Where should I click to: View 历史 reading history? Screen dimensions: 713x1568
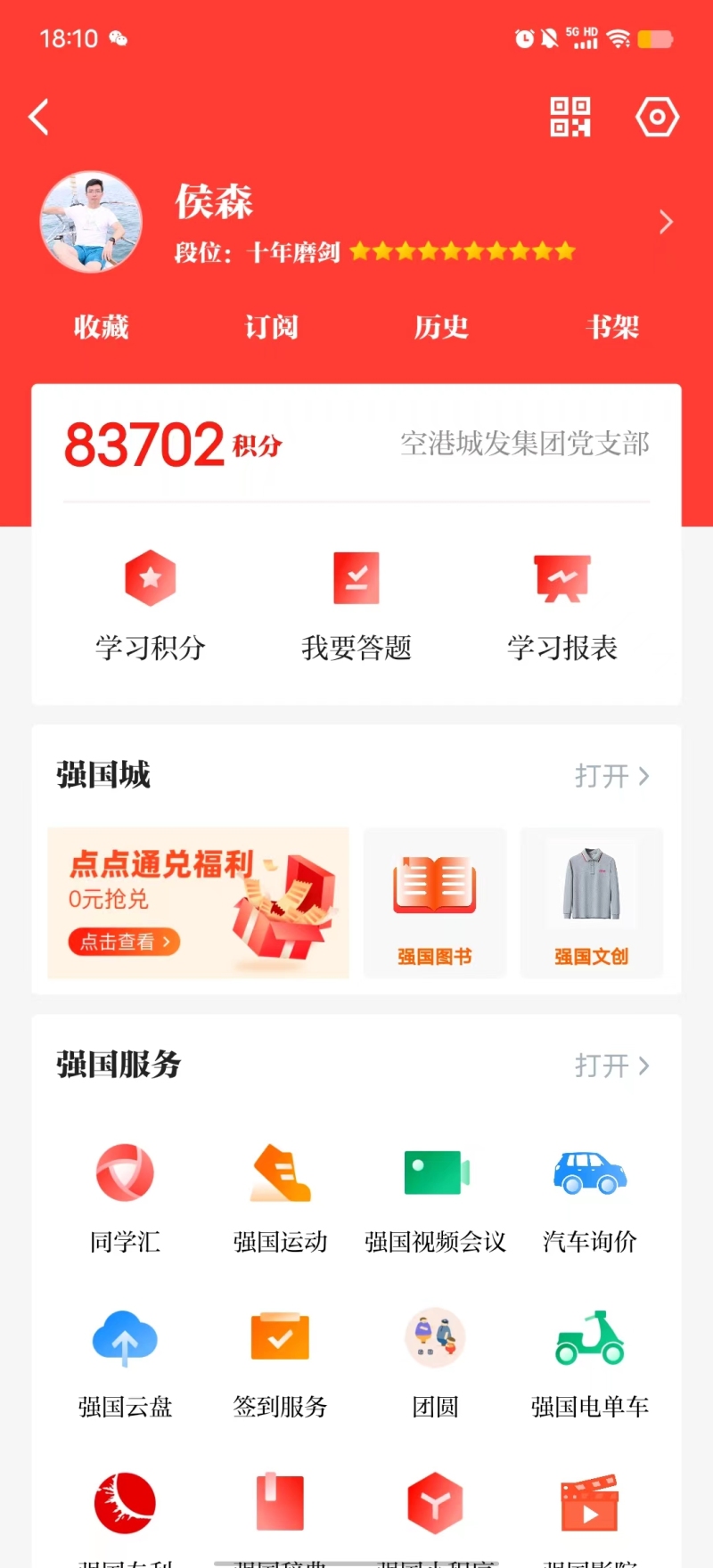click(x=441, y=327)
